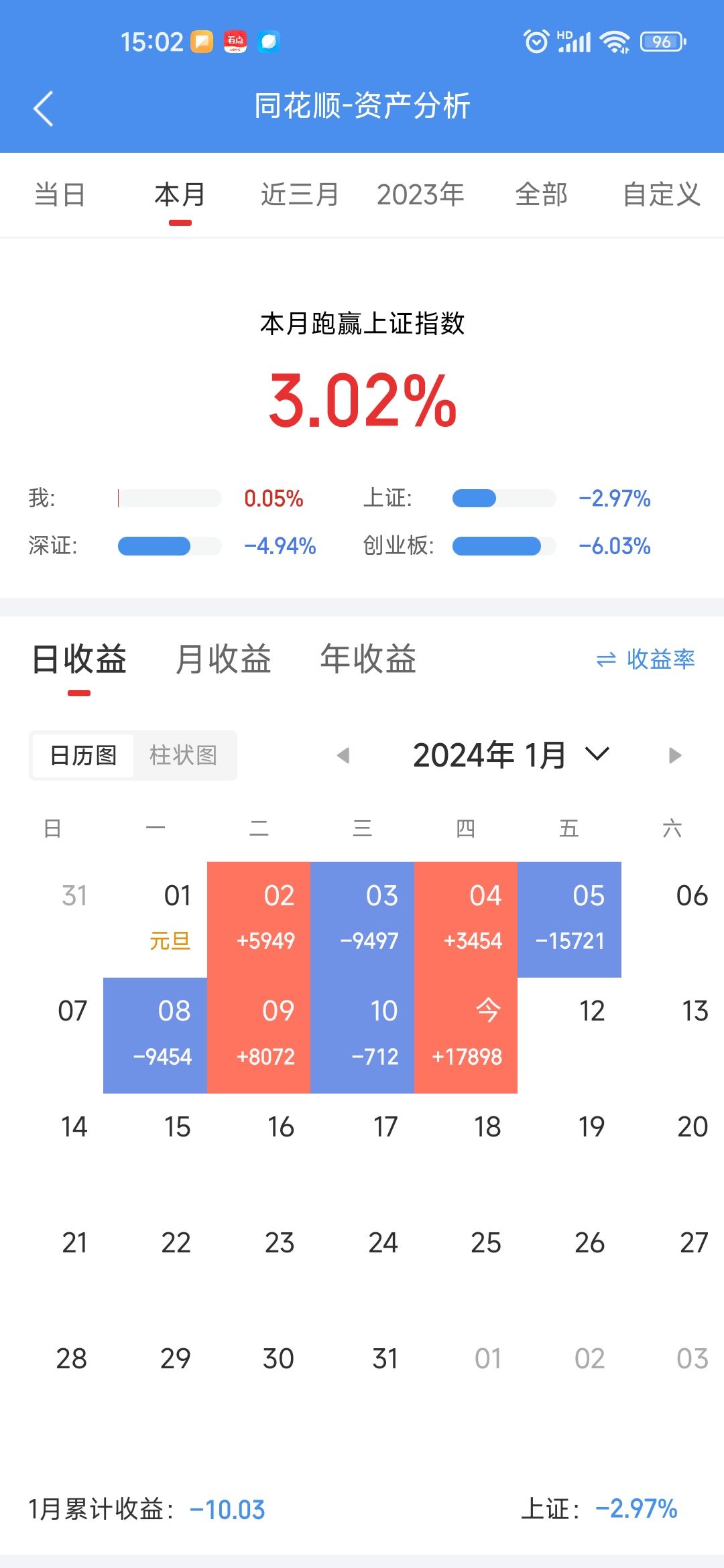Open January 08 with -9454
This screenshot has width=724, height=1568.
155,1035
